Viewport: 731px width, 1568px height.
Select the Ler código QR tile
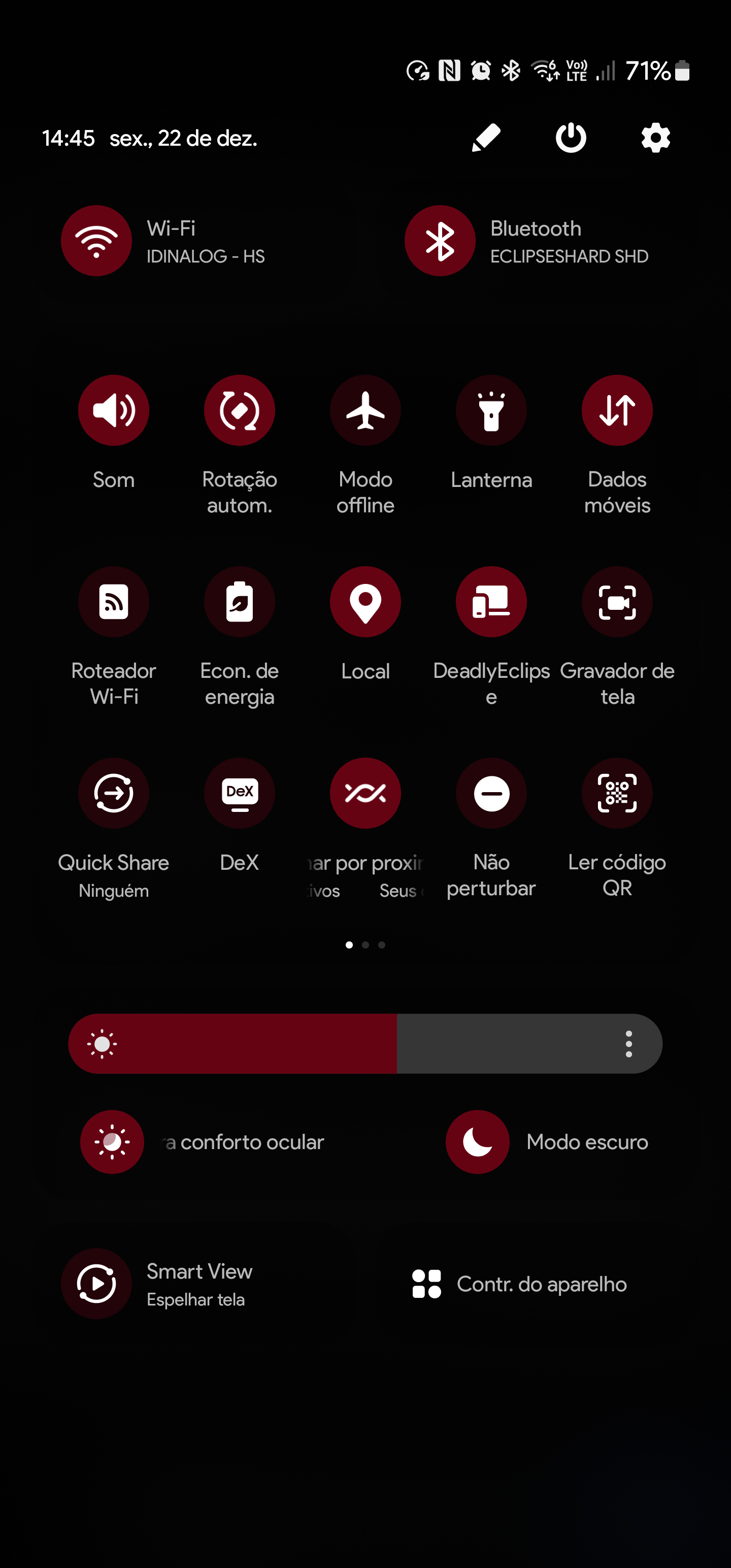coord(617,793)
